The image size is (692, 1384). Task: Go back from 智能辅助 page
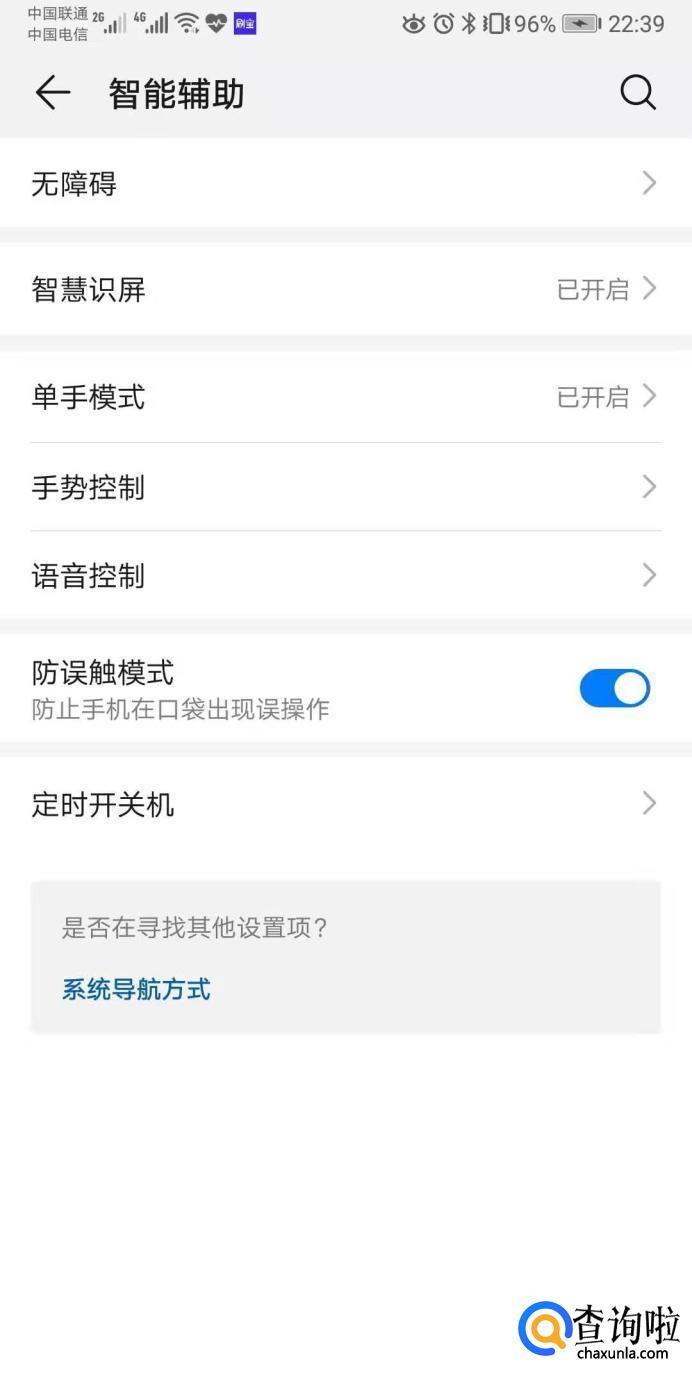click(x=53, y=93)
